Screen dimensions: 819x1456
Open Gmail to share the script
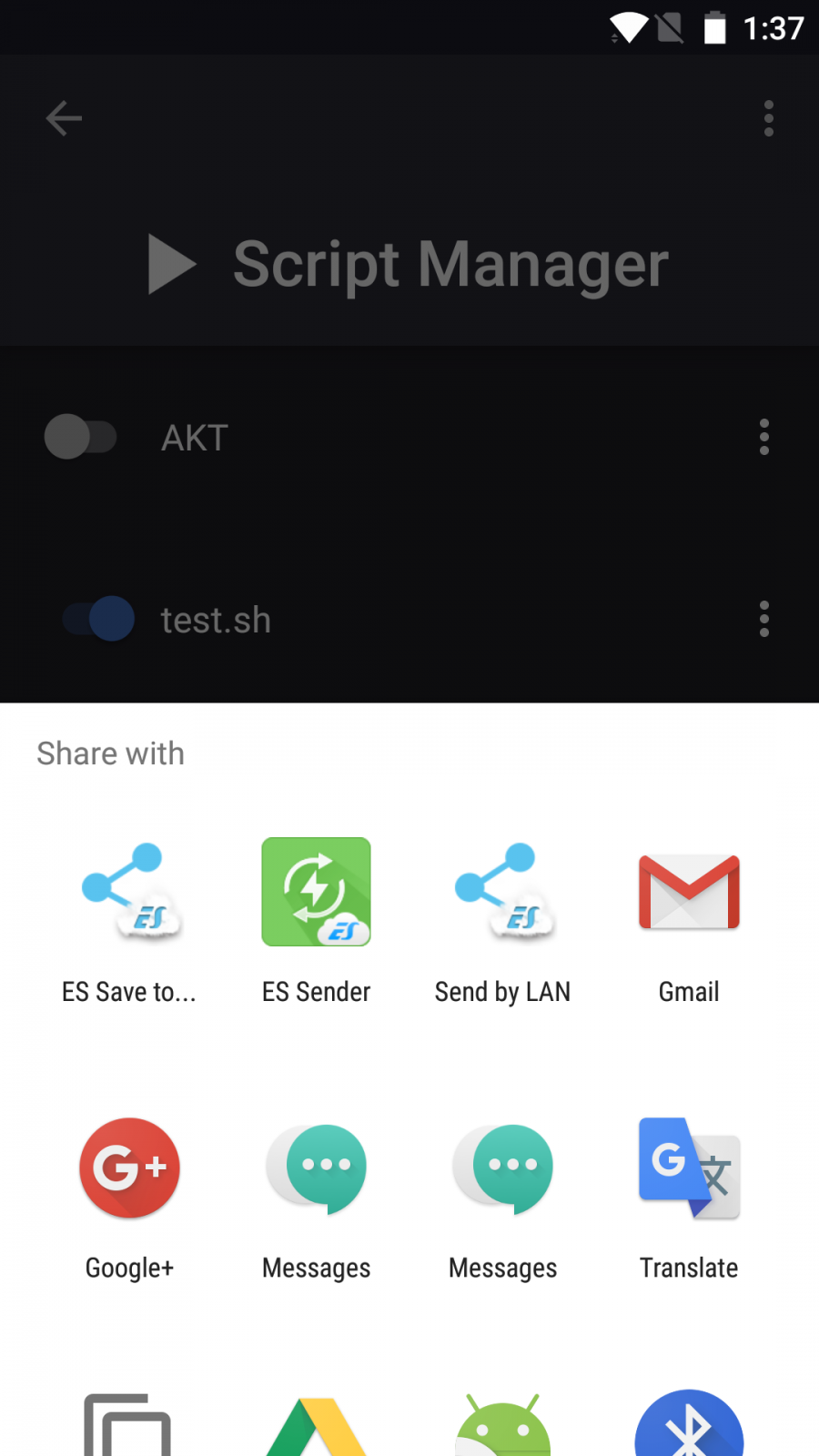click(x=689, y=919)
